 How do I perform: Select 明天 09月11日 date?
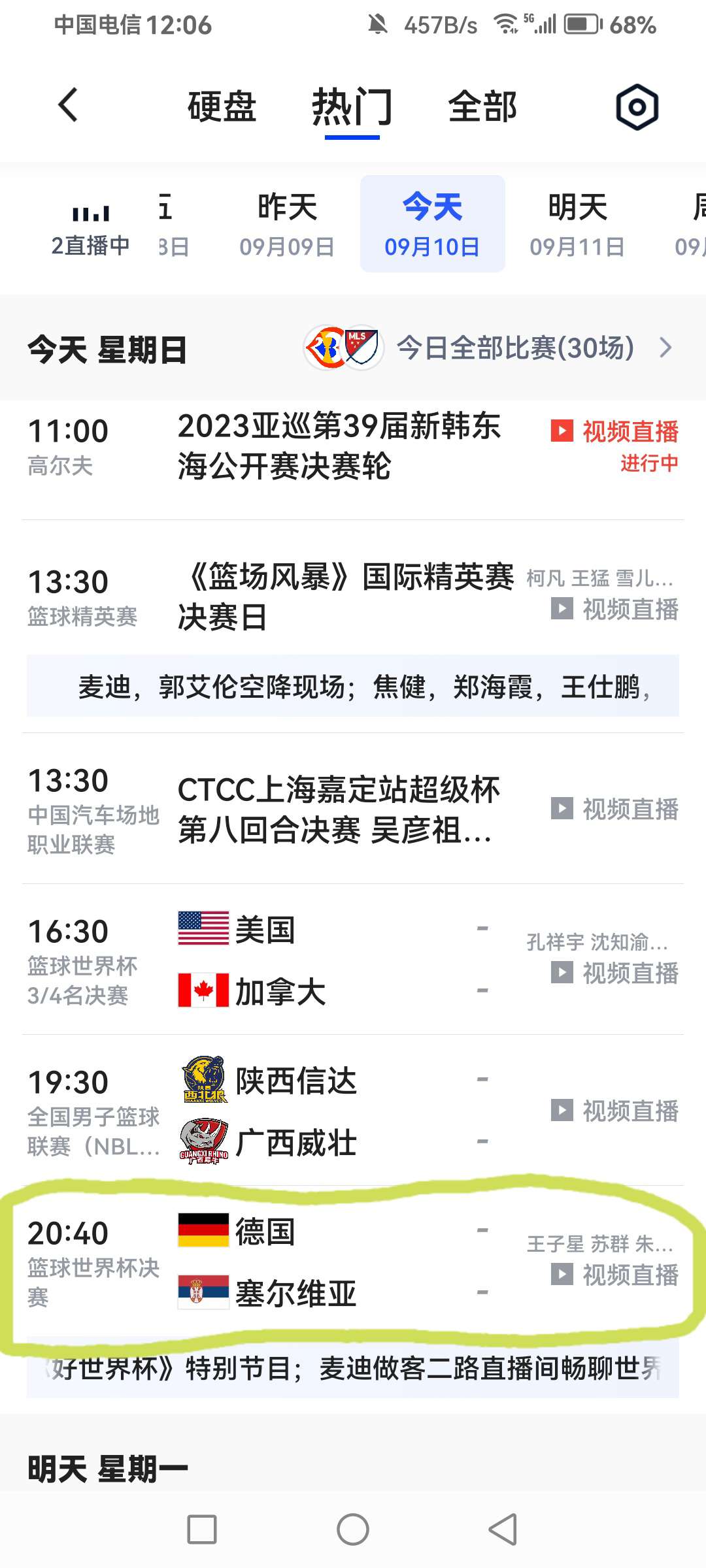point(577,224)
